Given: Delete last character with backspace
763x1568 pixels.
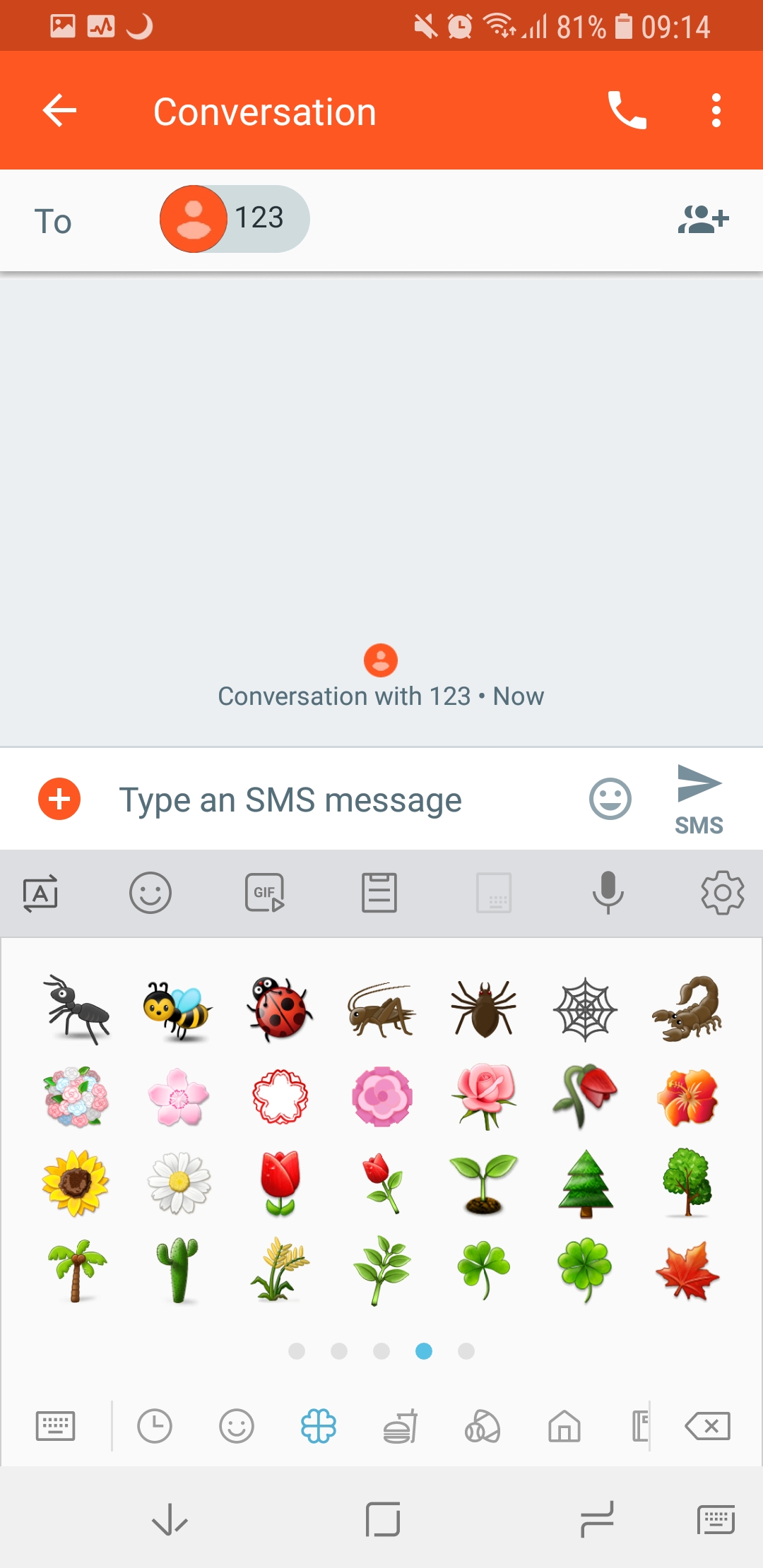Looking at the screenshot, I should click(707, 1426).
